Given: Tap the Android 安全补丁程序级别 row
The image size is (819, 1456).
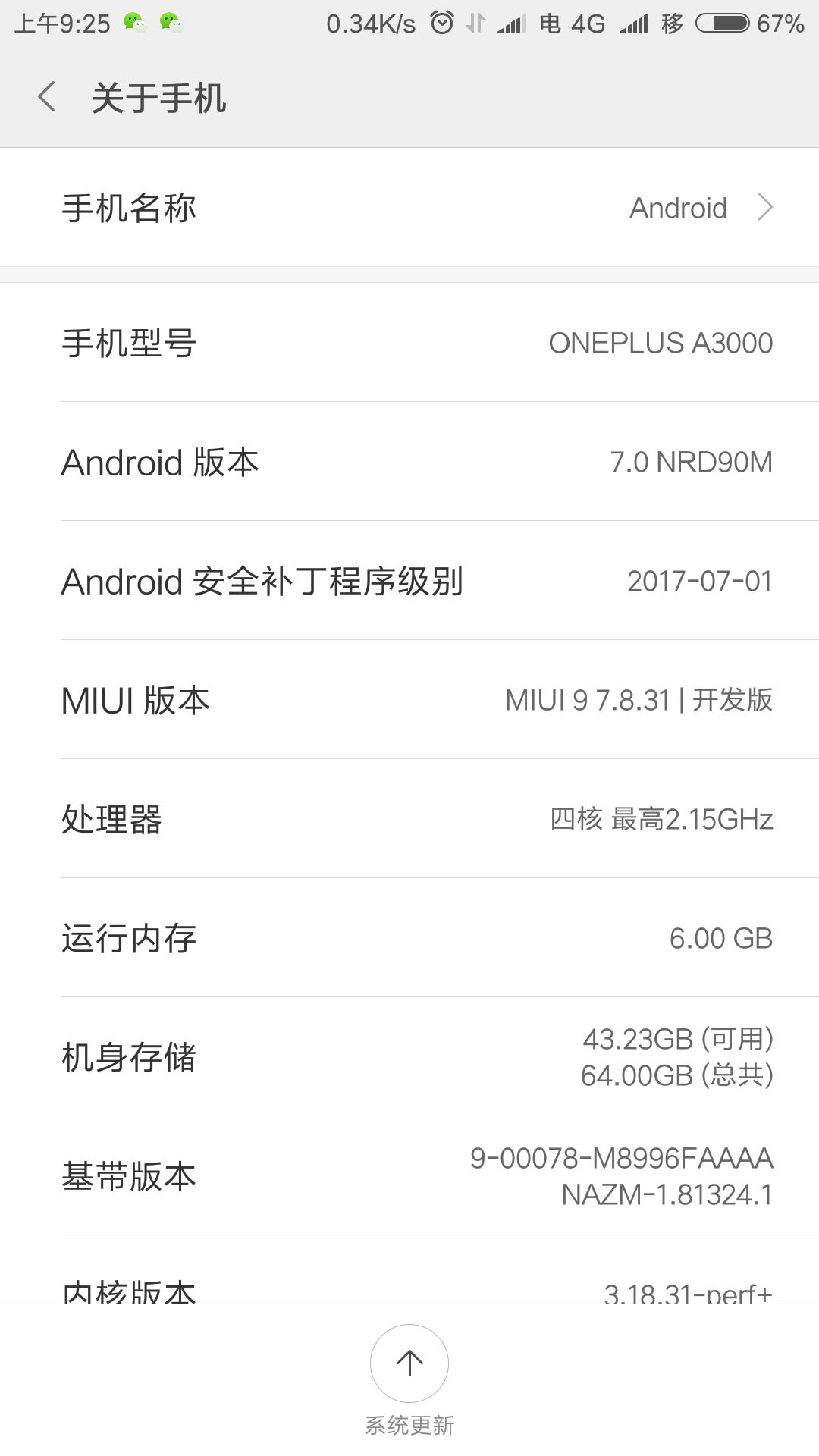Looking at the screenshot, I should 409,582.
